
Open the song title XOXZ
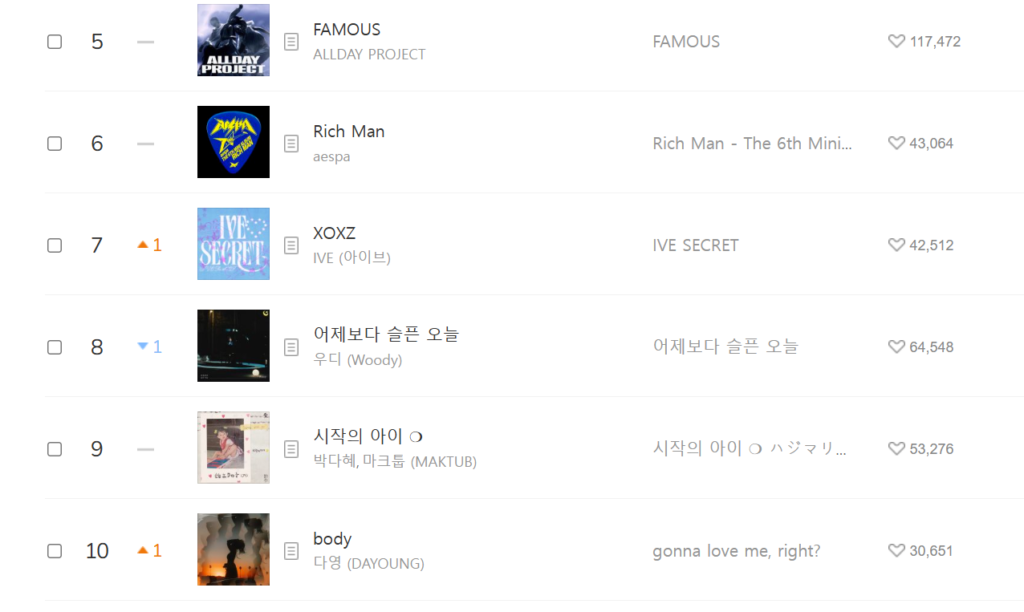coord(334,233)
